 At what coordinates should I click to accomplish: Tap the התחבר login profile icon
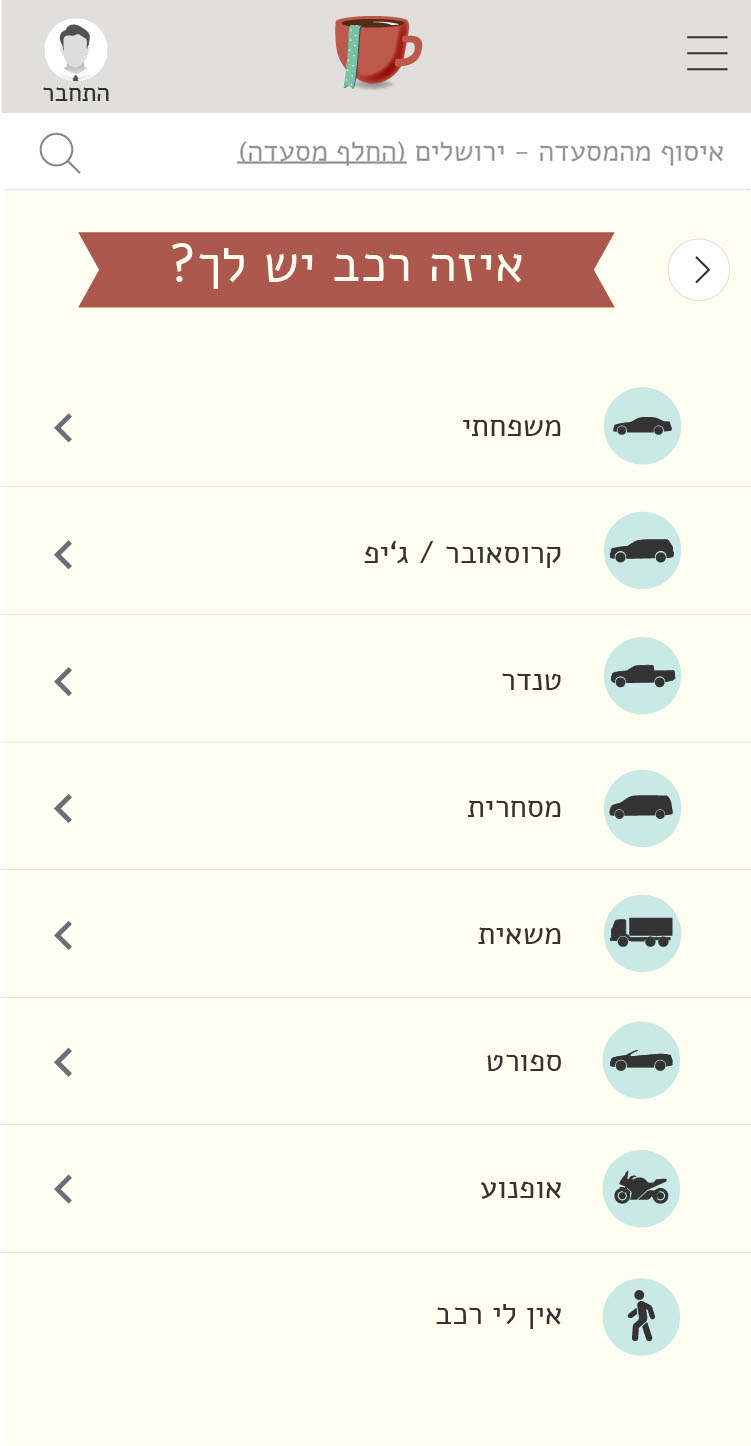[76, 61]
